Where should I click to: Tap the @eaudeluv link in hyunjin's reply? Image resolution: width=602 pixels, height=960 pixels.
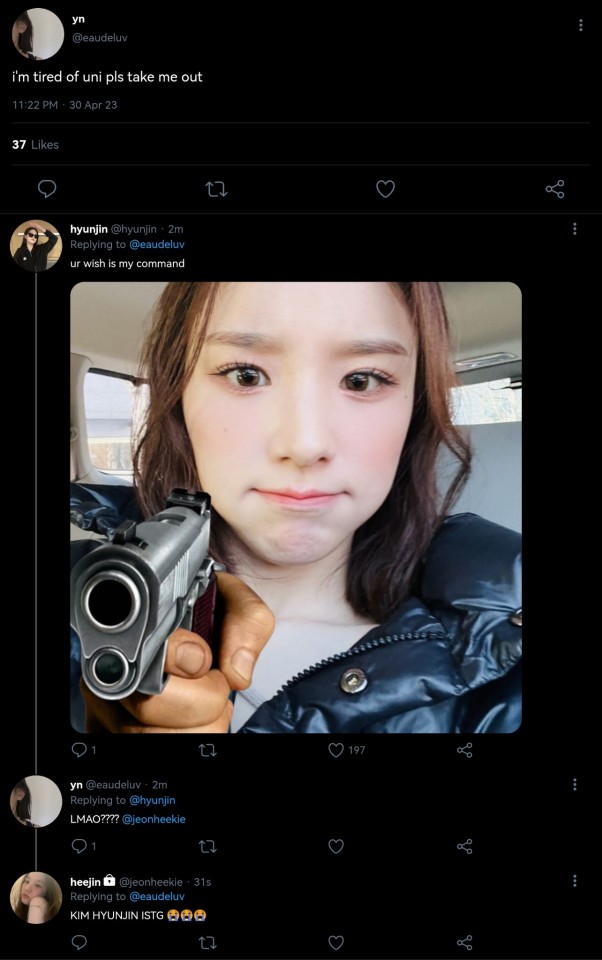pos(157,244)
